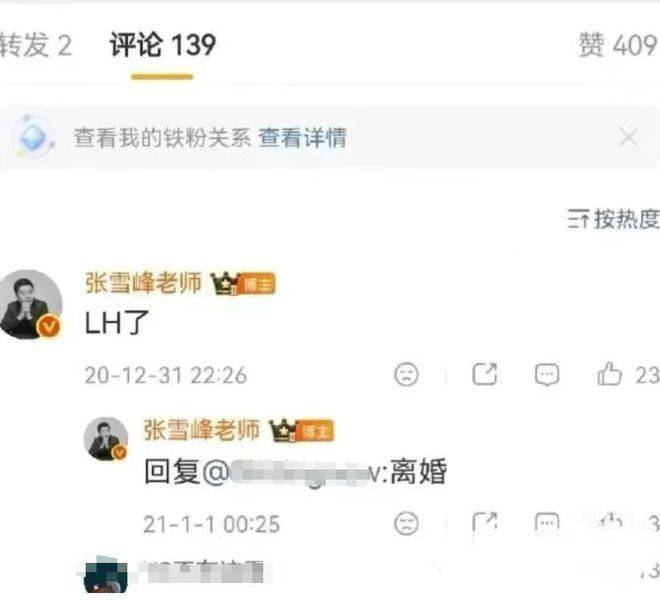Open the mentioned user in the 离婚 reply
660x600 pixels.
click(x=290, y=472)
